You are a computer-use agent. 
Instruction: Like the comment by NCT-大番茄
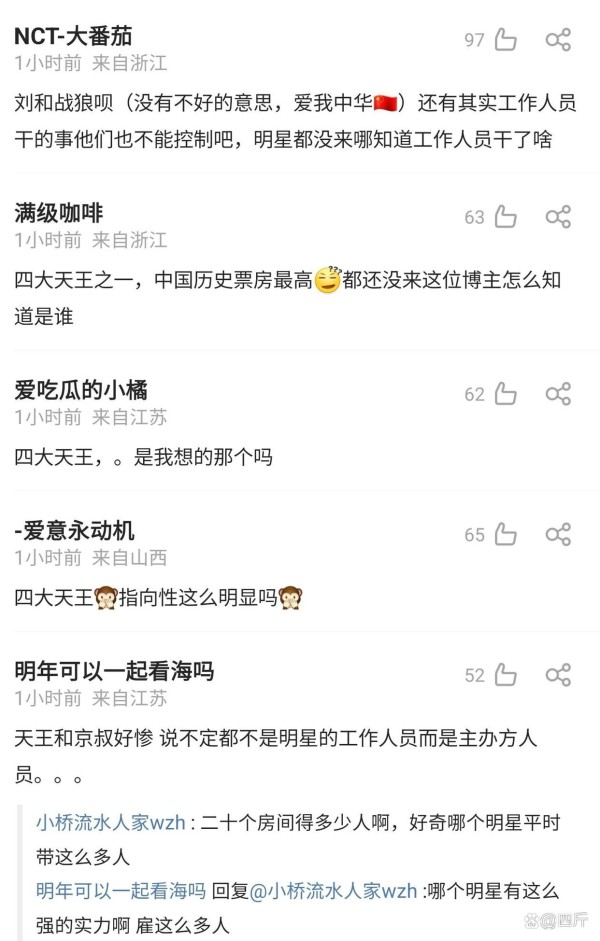(506, 40)
